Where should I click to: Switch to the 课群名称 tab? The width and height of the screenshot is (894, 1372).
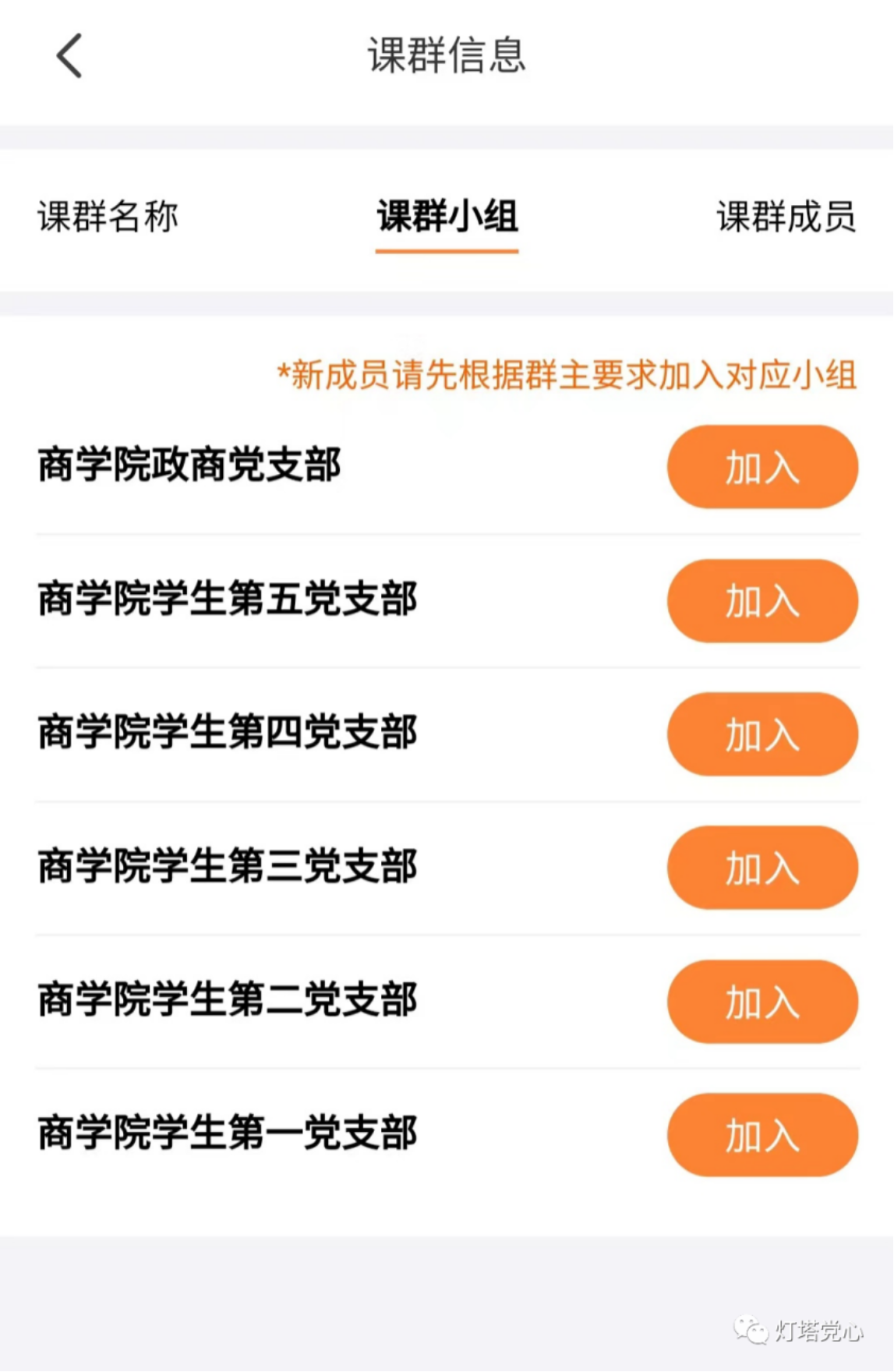(x=108, y=217)
